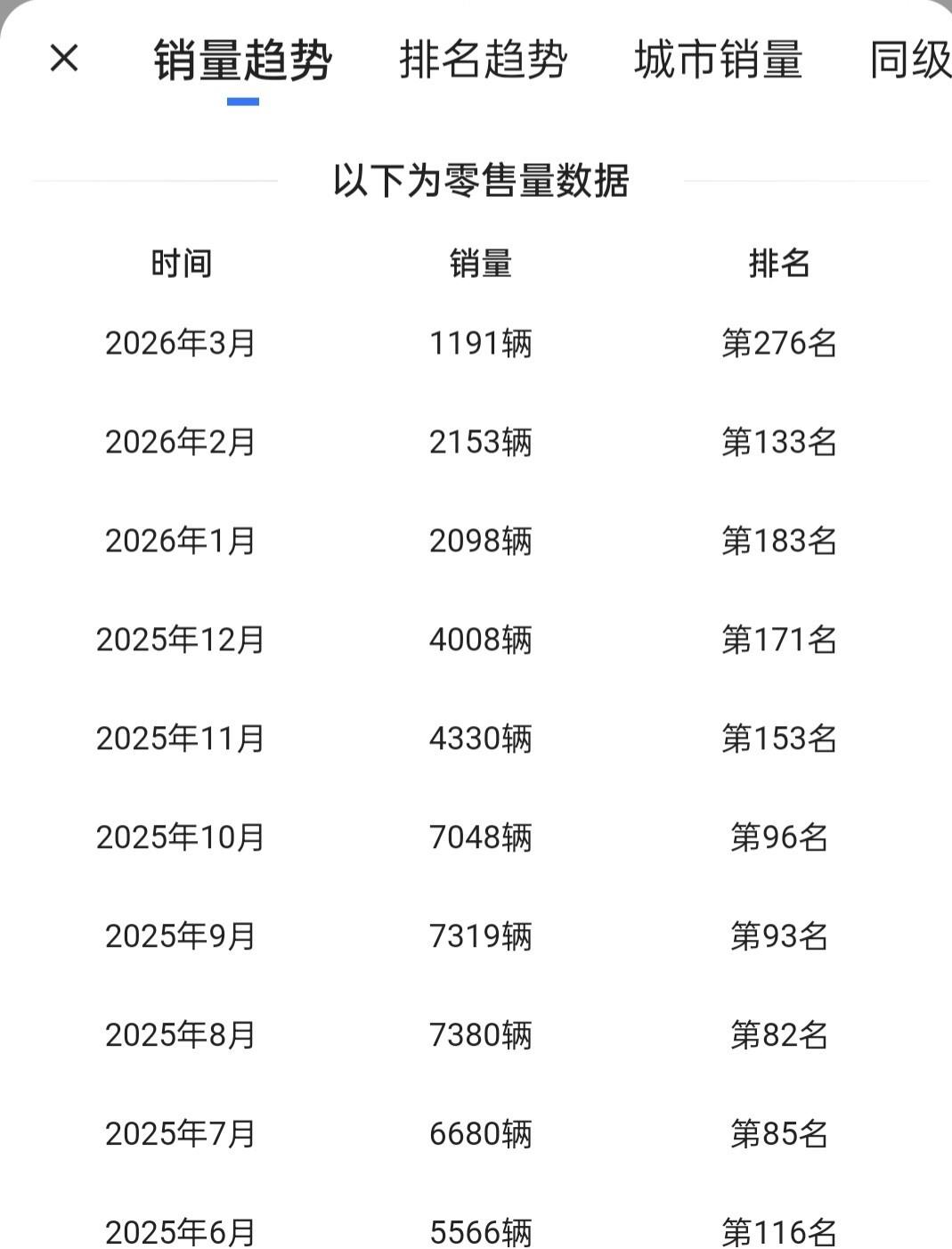Close the sales data panel
Screen dimensions: 952x1249
tap(64, 59)
